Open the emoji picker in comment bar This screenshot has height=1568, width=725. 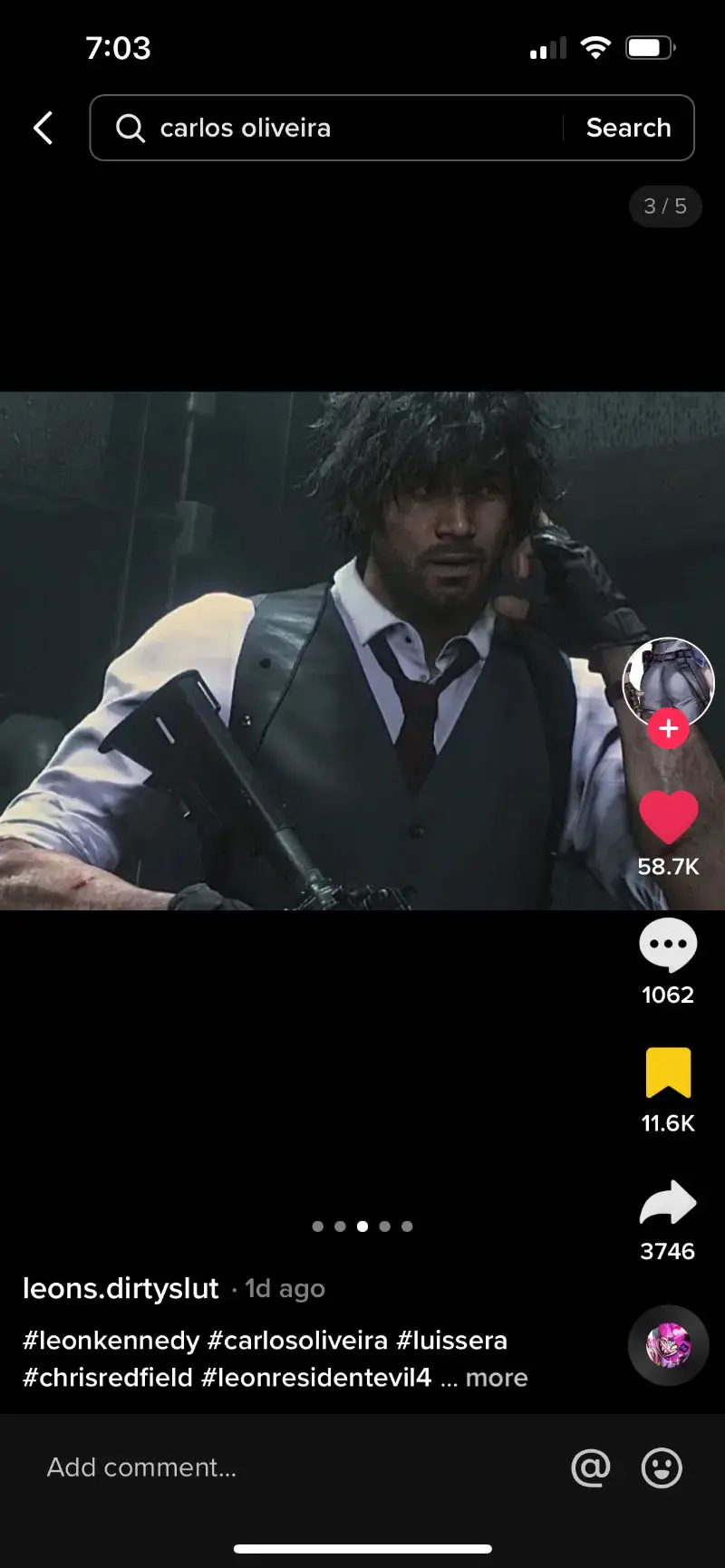(662, 1467)
